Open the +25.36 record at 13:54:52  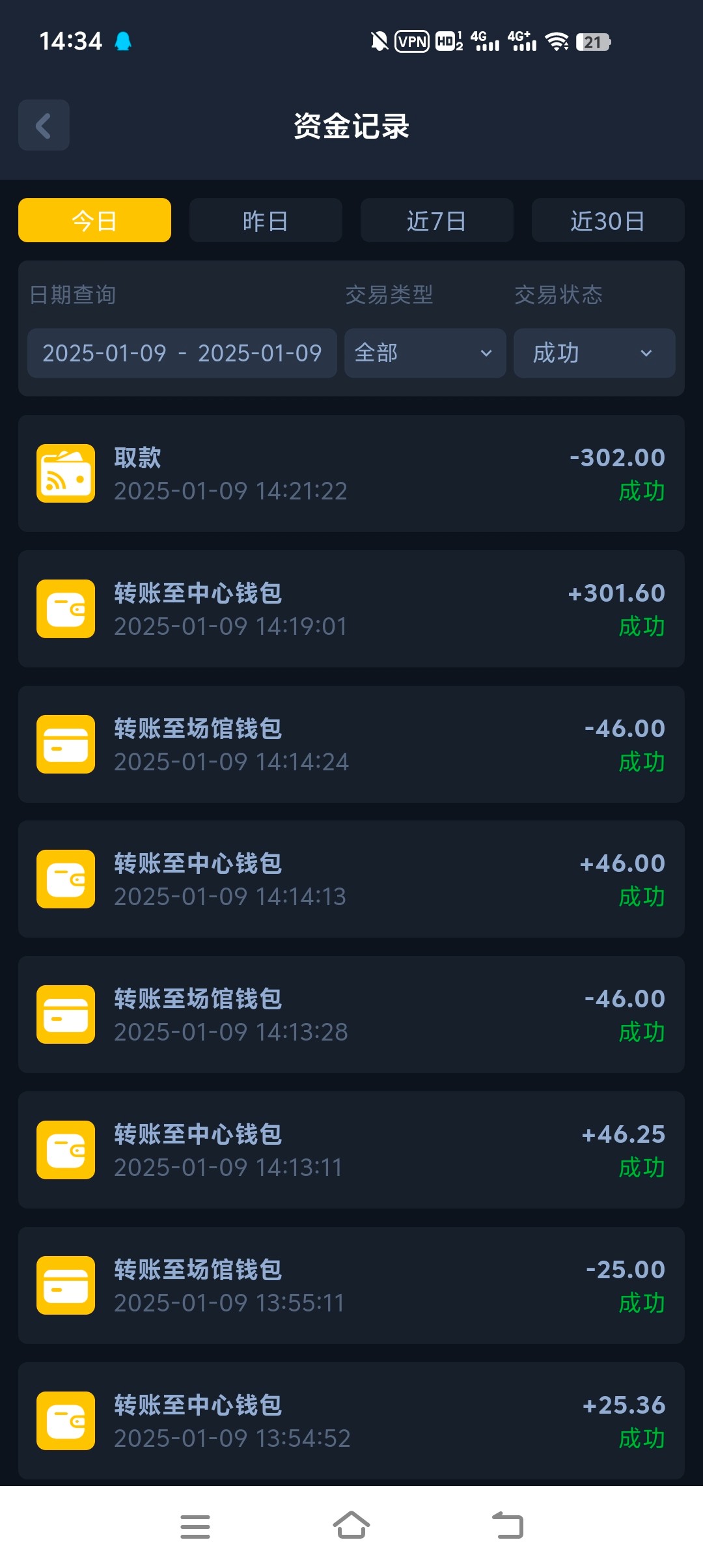(351, 1421)
